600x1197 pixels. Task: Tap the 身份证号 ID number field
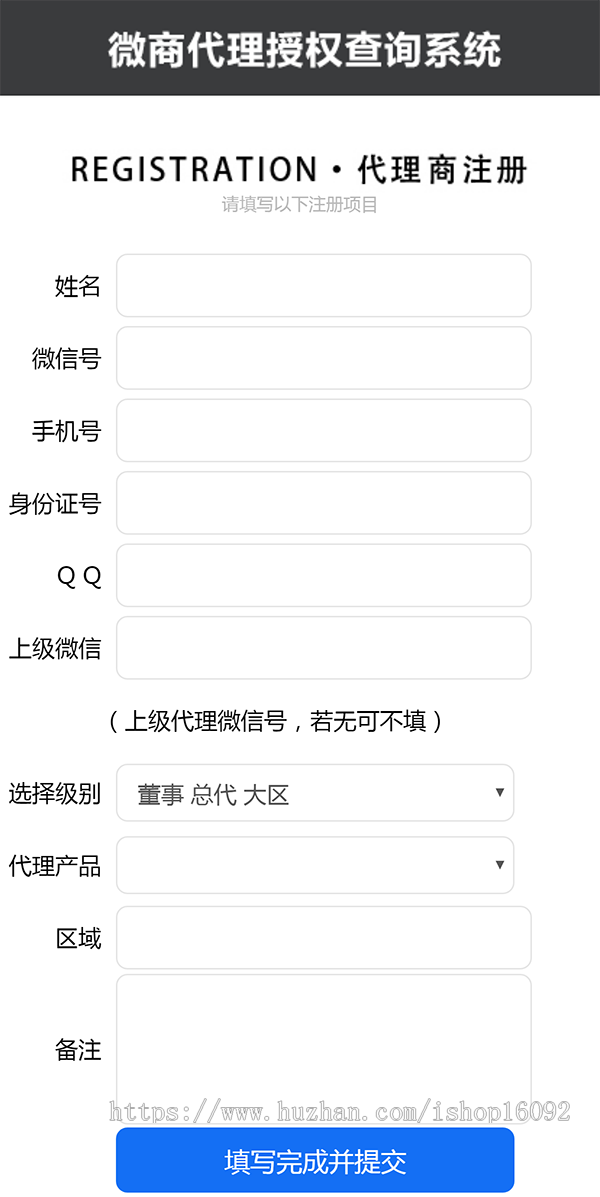[x=323, y=503]
